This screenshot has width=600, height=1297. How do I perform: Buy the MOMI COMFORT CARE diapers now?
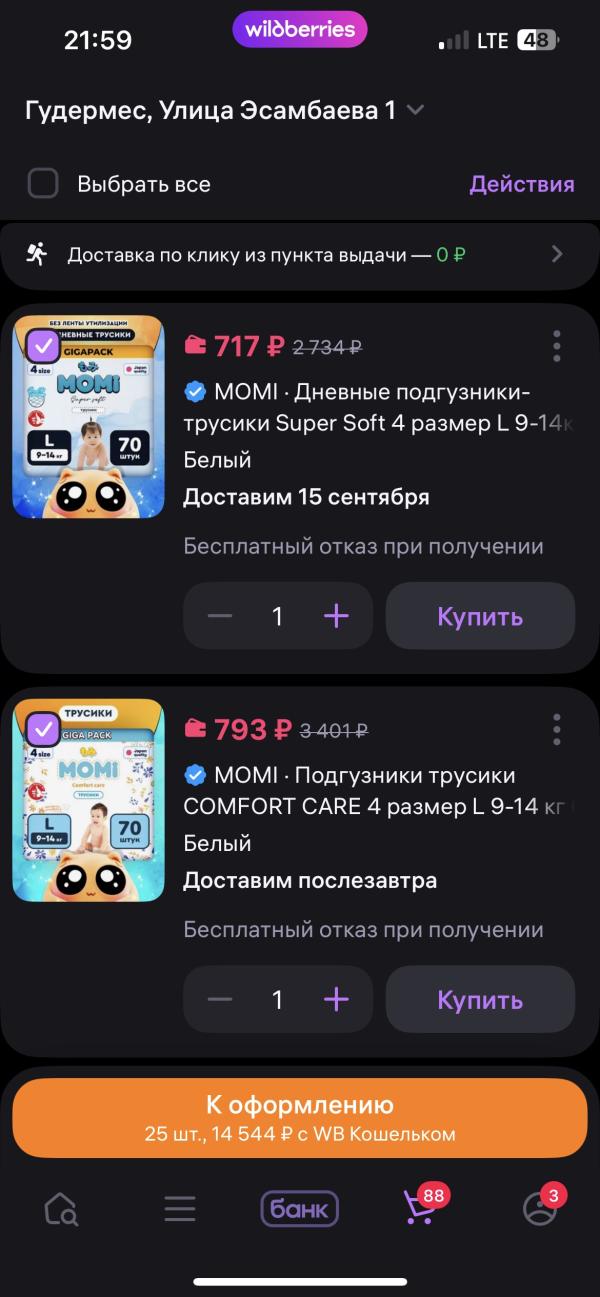pyautogui.click(x=480, y=999)
